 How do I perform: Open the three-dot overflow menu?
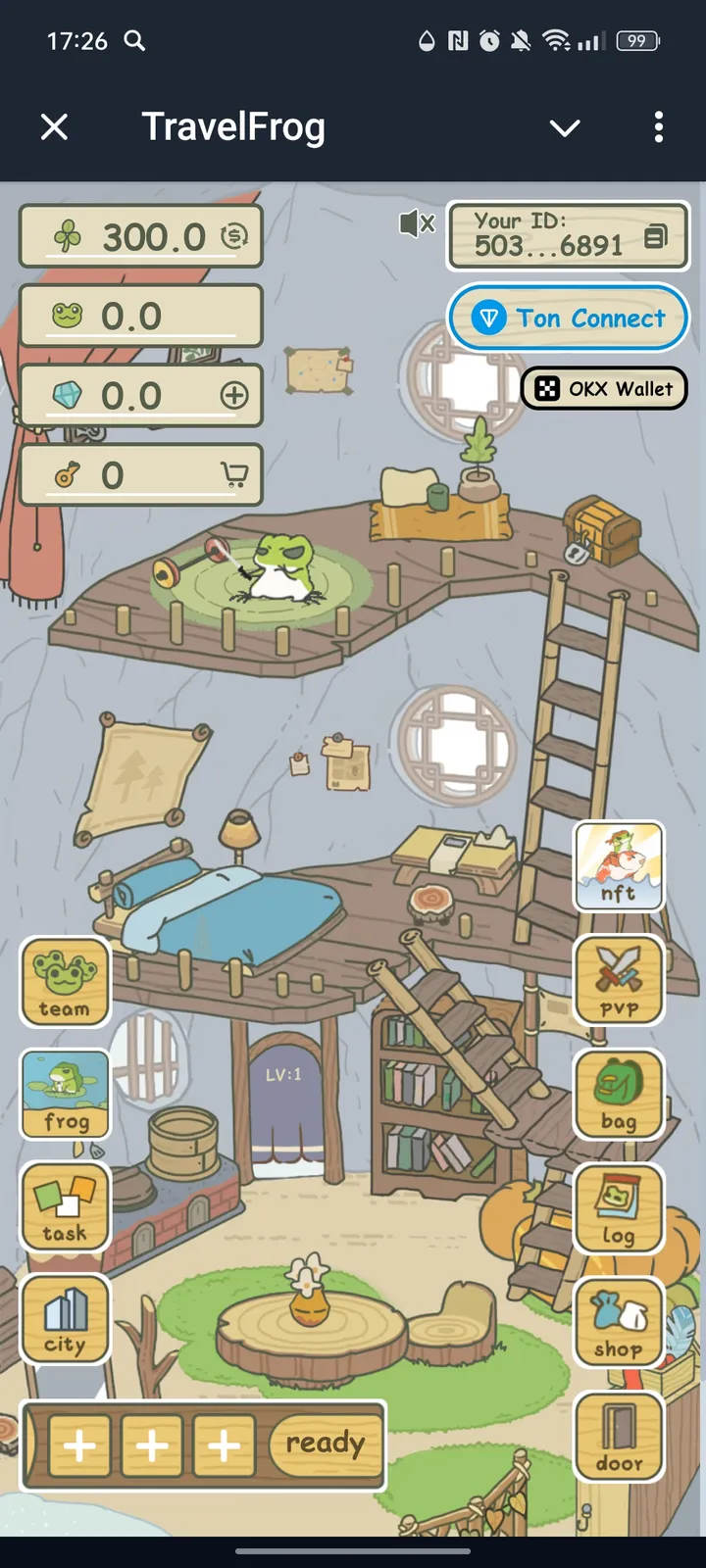tap(659, 127)
